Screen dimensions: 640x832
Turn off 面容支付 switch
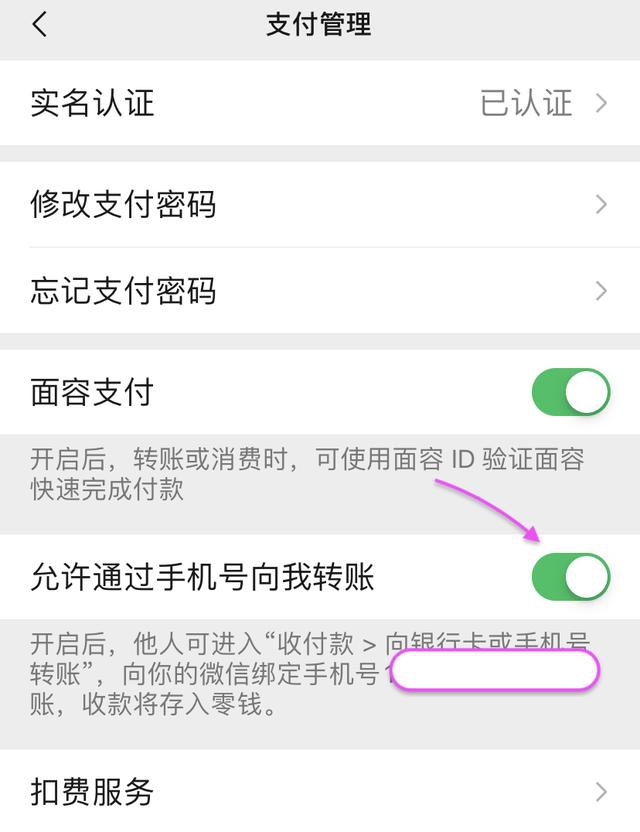(x=571, y=392)
